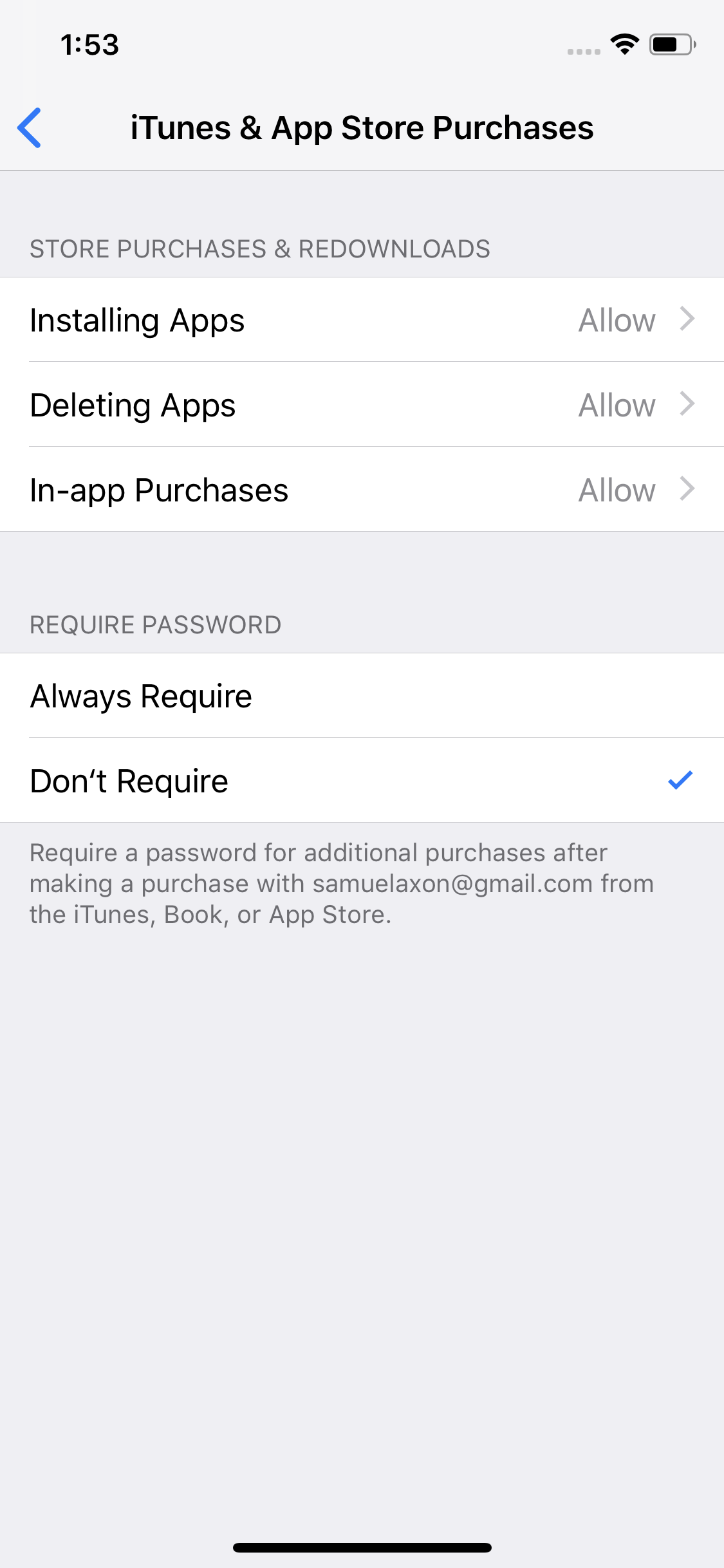This screenshot has height=1568, width=724.
Task: Go back using the back arrow
Action: pyautogui.click(x=30, y=127)
